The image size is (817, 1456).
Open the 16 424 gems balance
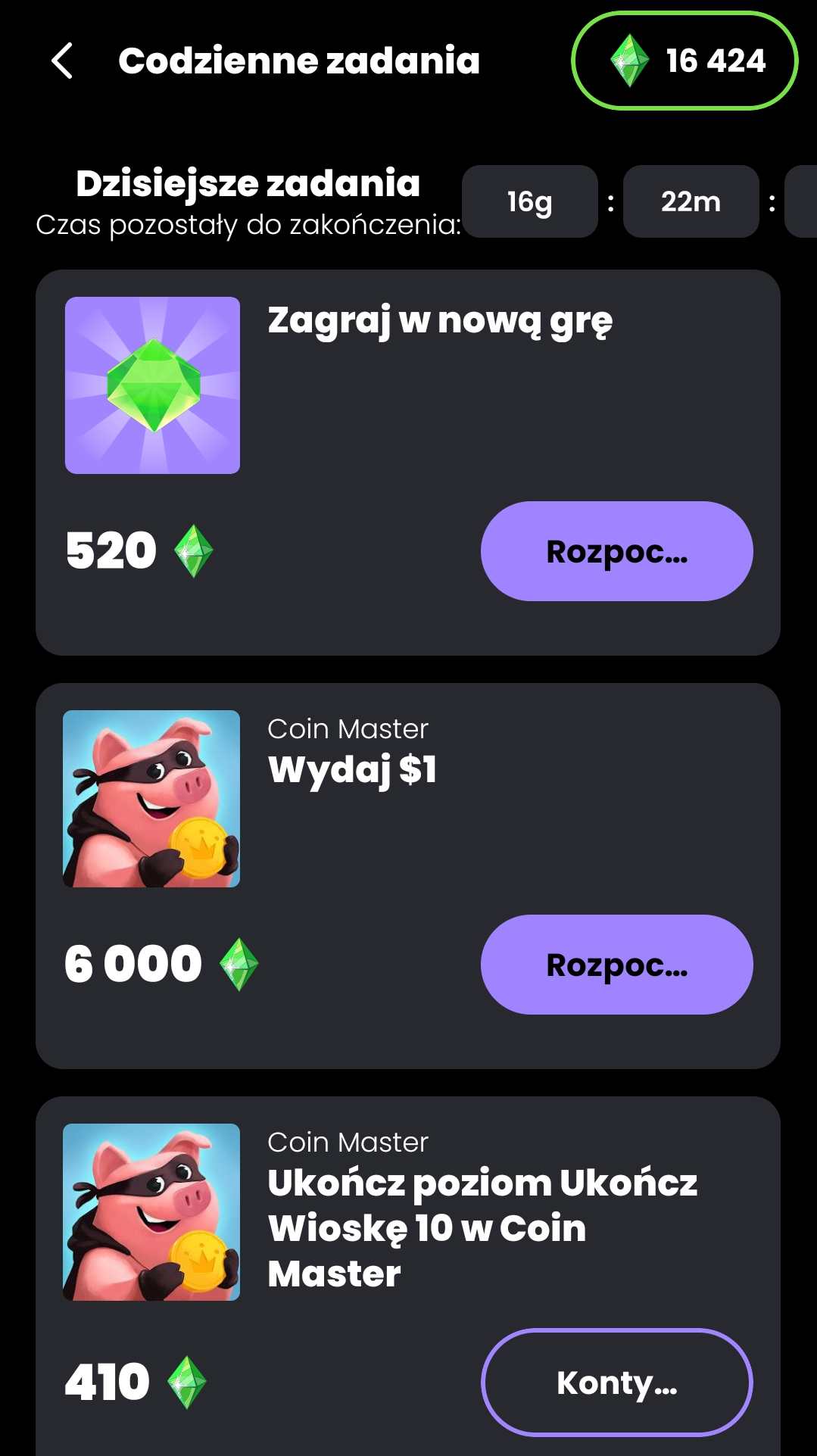point(684,61)
